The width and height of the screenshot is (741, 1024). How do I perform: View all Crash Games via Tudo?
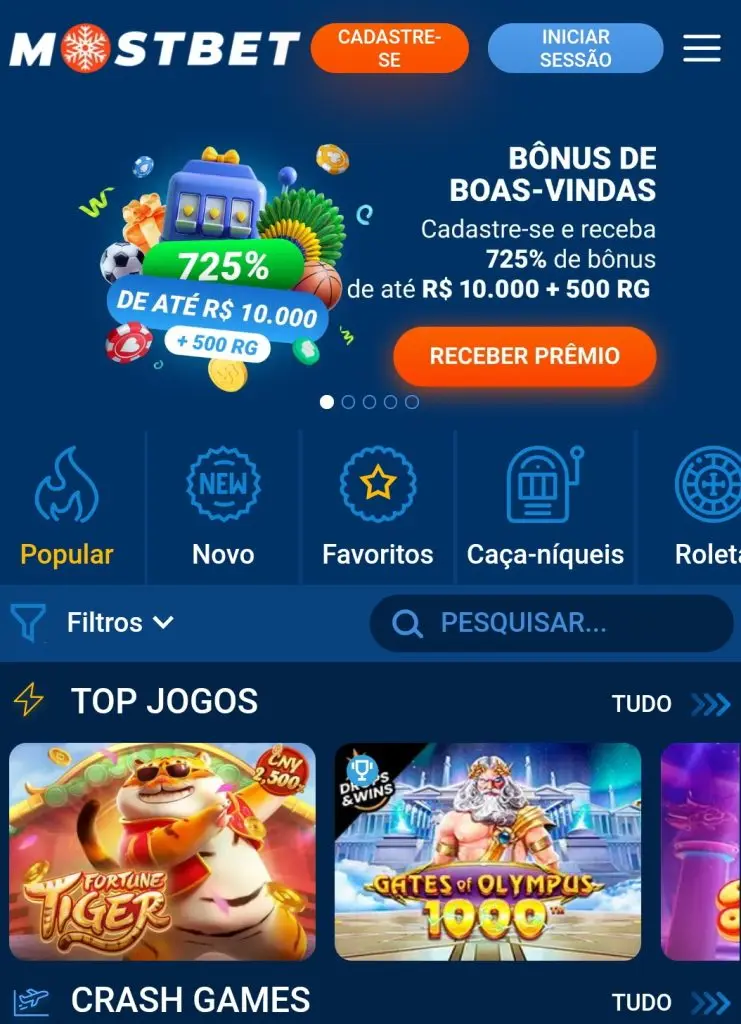pyautogui.click(x=670, y=1003)
